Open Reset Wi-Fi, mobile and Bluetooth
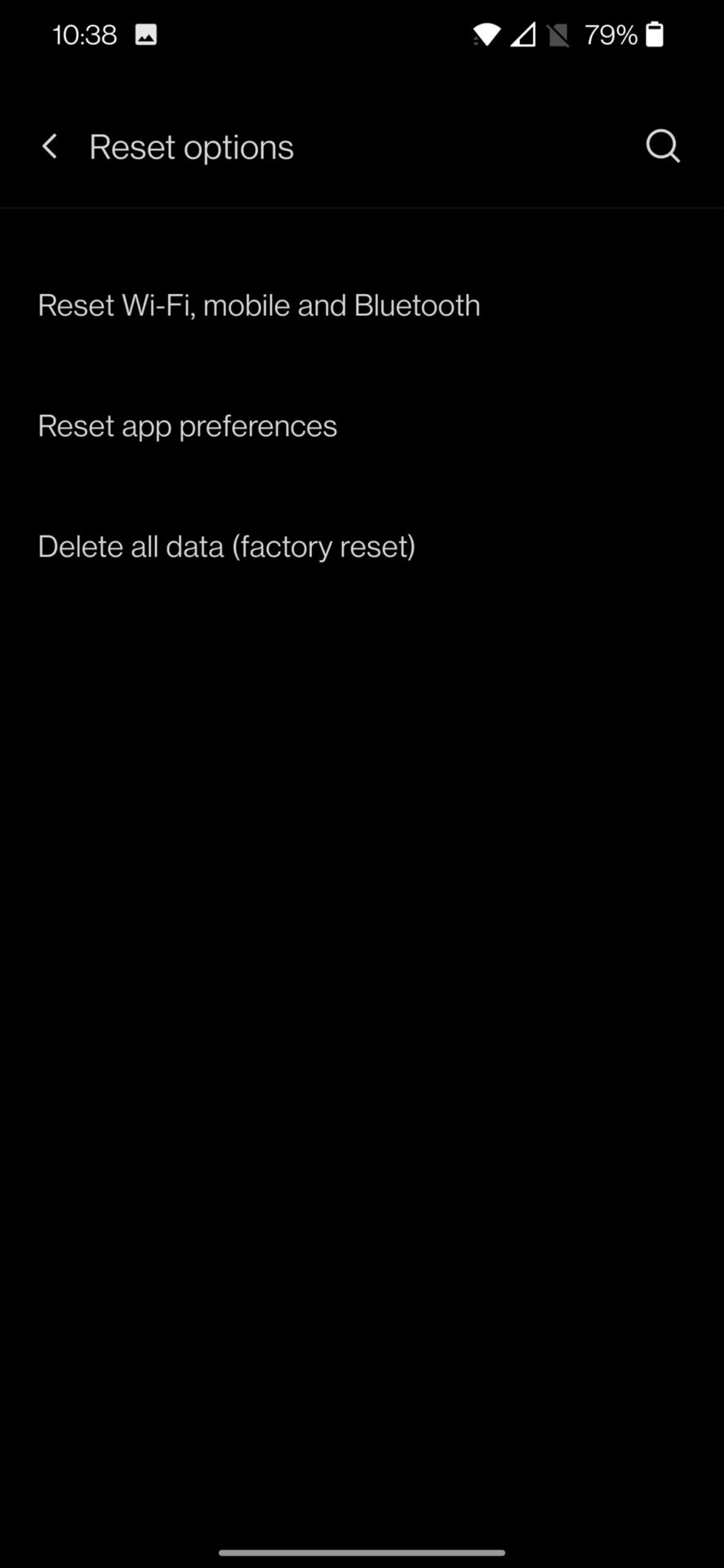 tap(362, 305)
